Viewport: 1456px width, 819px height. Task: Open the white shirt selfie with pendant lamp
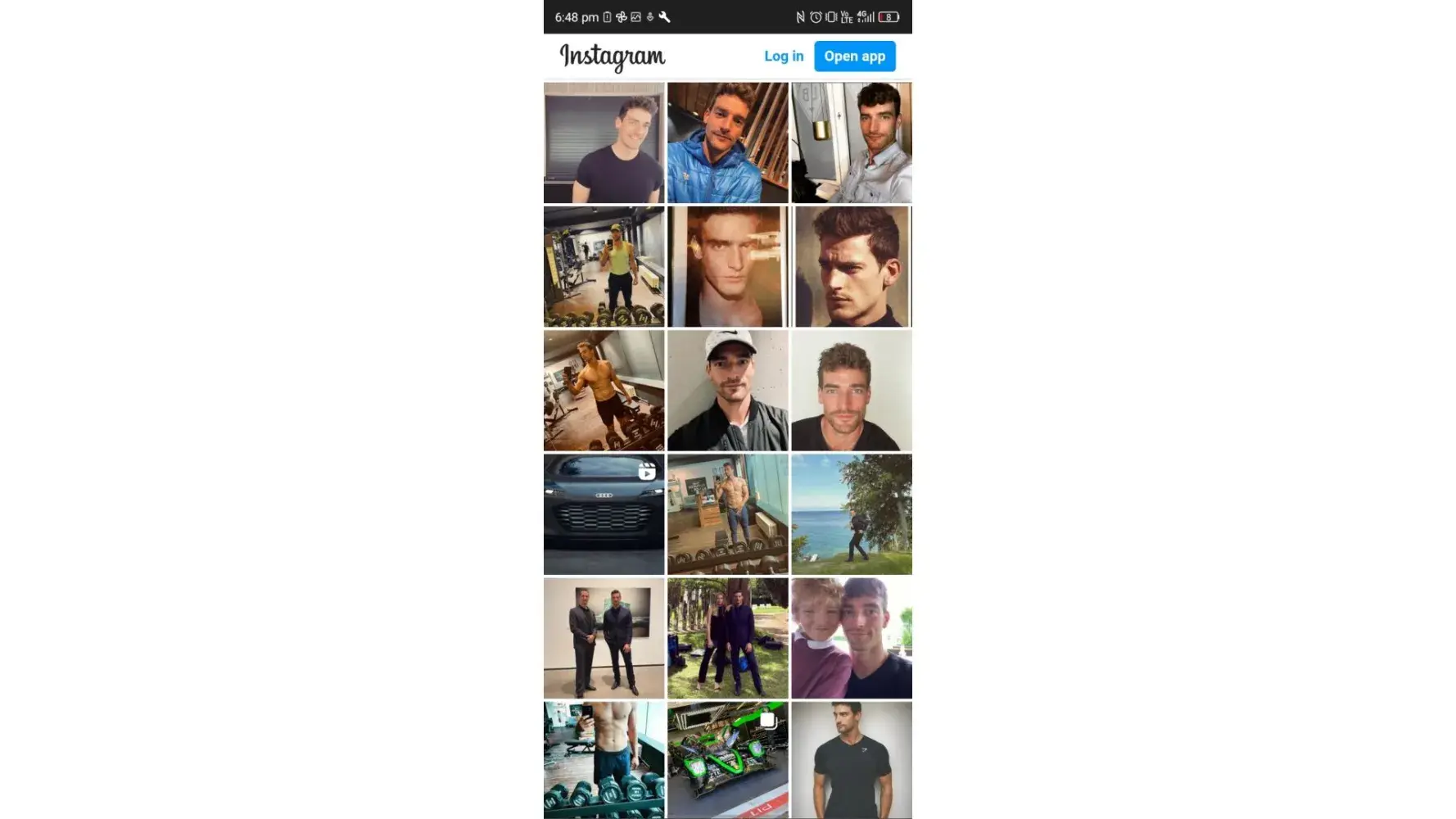click(851, 143)
